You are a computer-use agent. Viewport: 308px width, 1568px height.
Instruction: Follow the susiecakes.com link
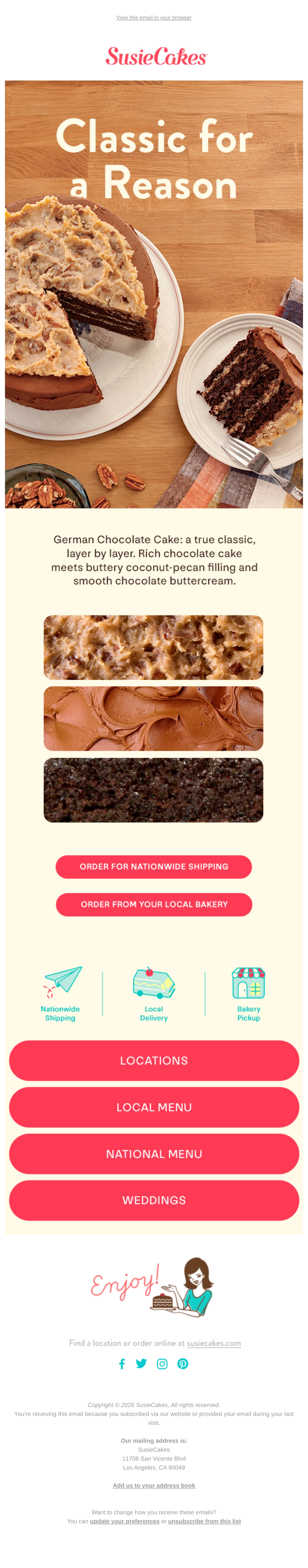pyautogui.click(x=214, y=1343)
